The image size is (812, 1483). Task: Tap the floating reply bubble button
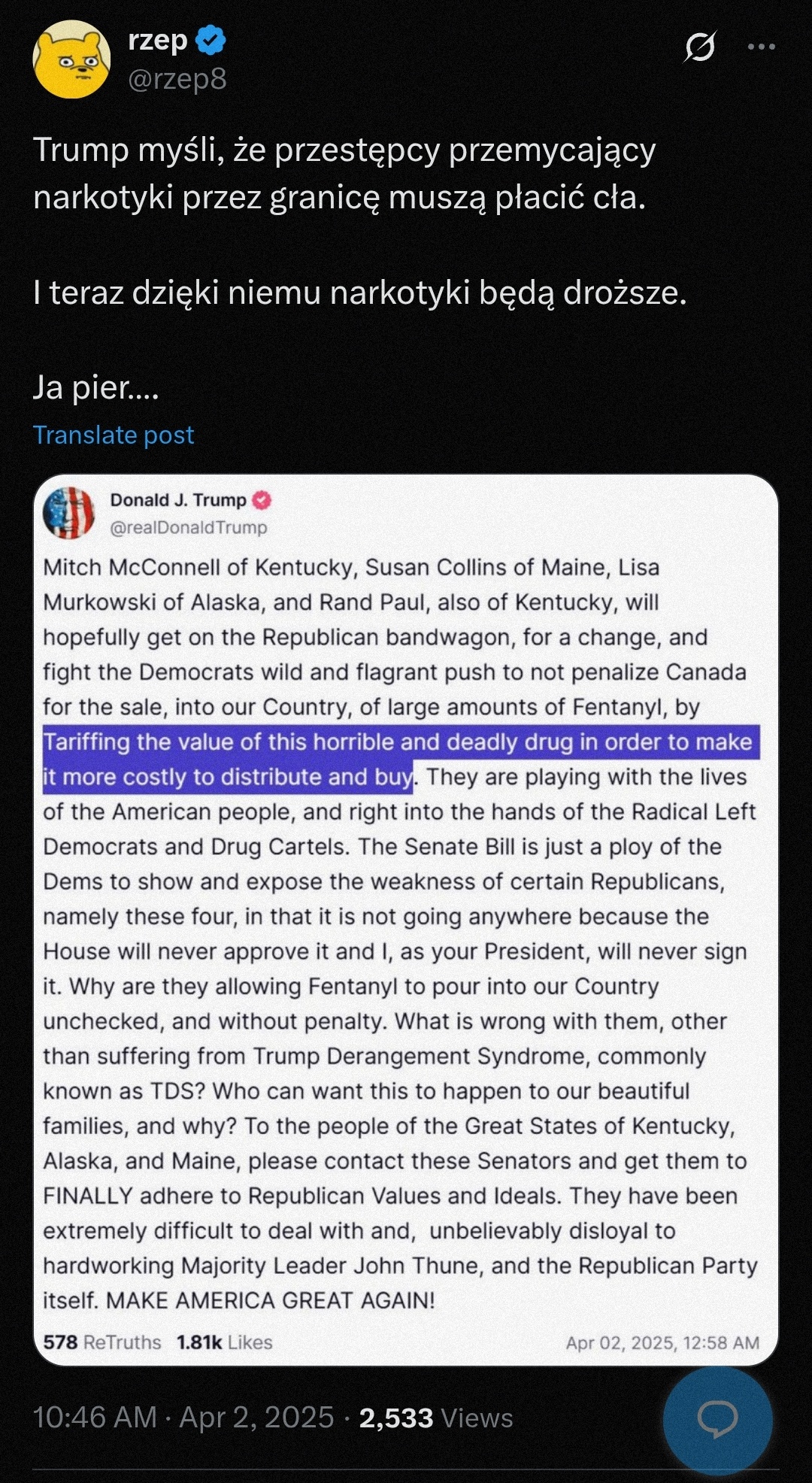(x=717, y=1419)
